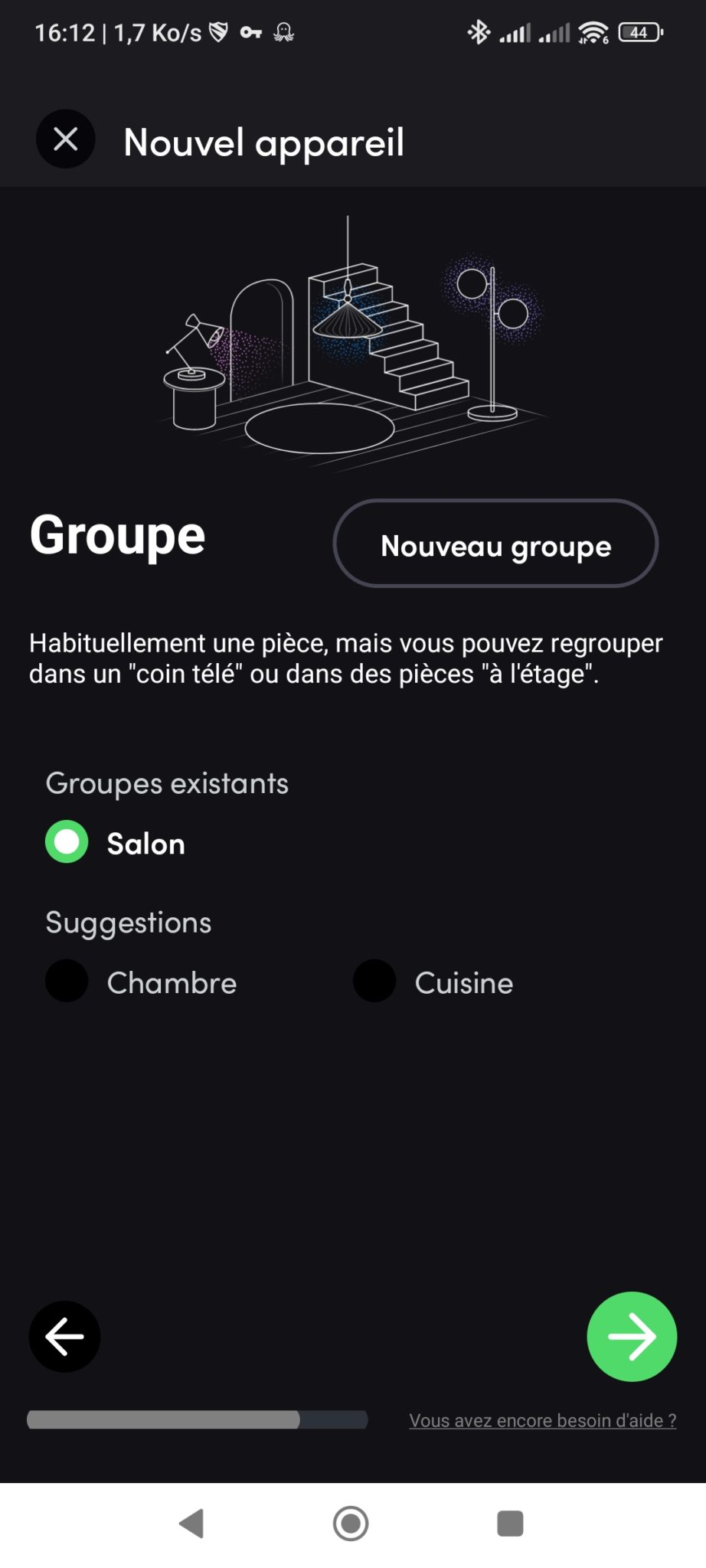
Task: Create a Nouveau groupe
Action: [495, 544]
